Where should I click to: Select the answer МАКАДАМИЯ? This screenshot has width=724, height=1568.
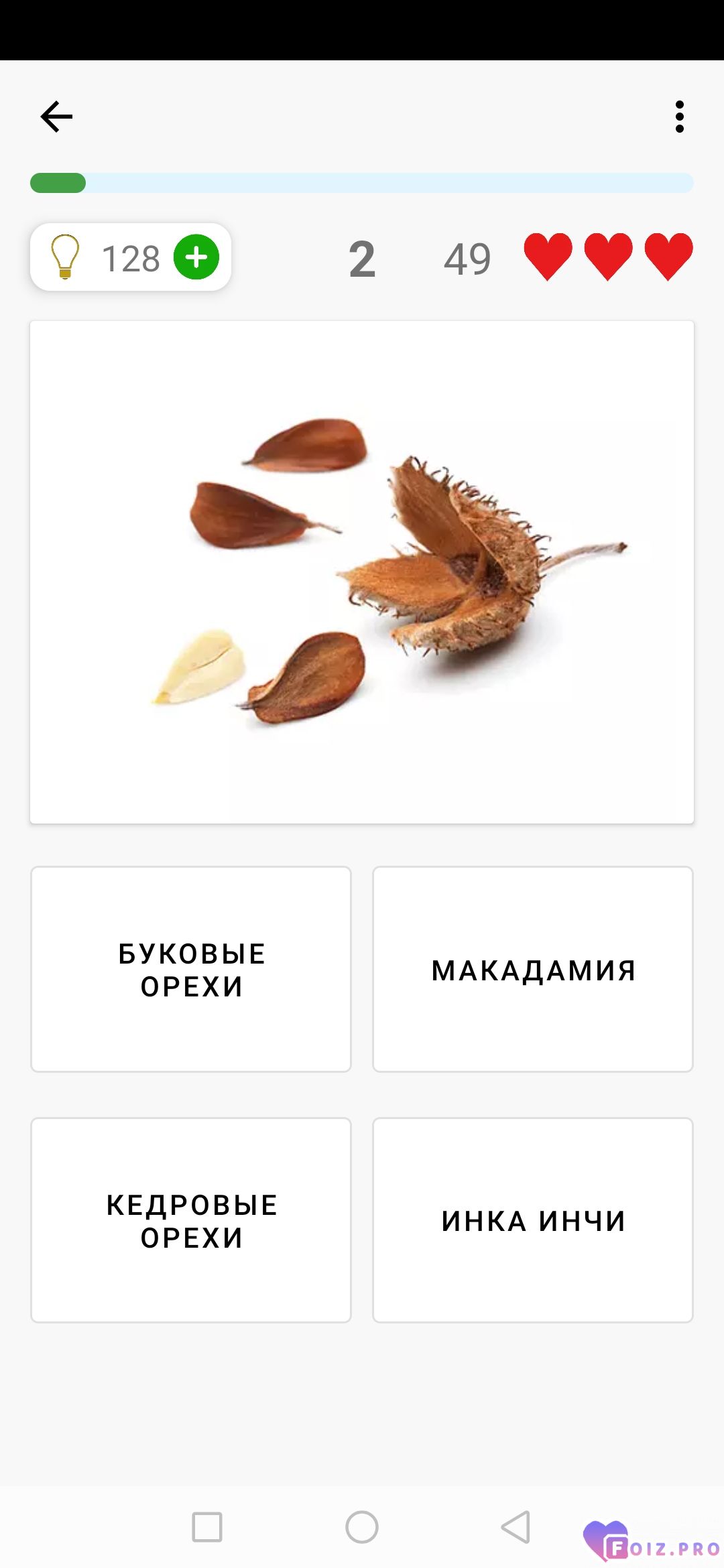pos(533,969)
